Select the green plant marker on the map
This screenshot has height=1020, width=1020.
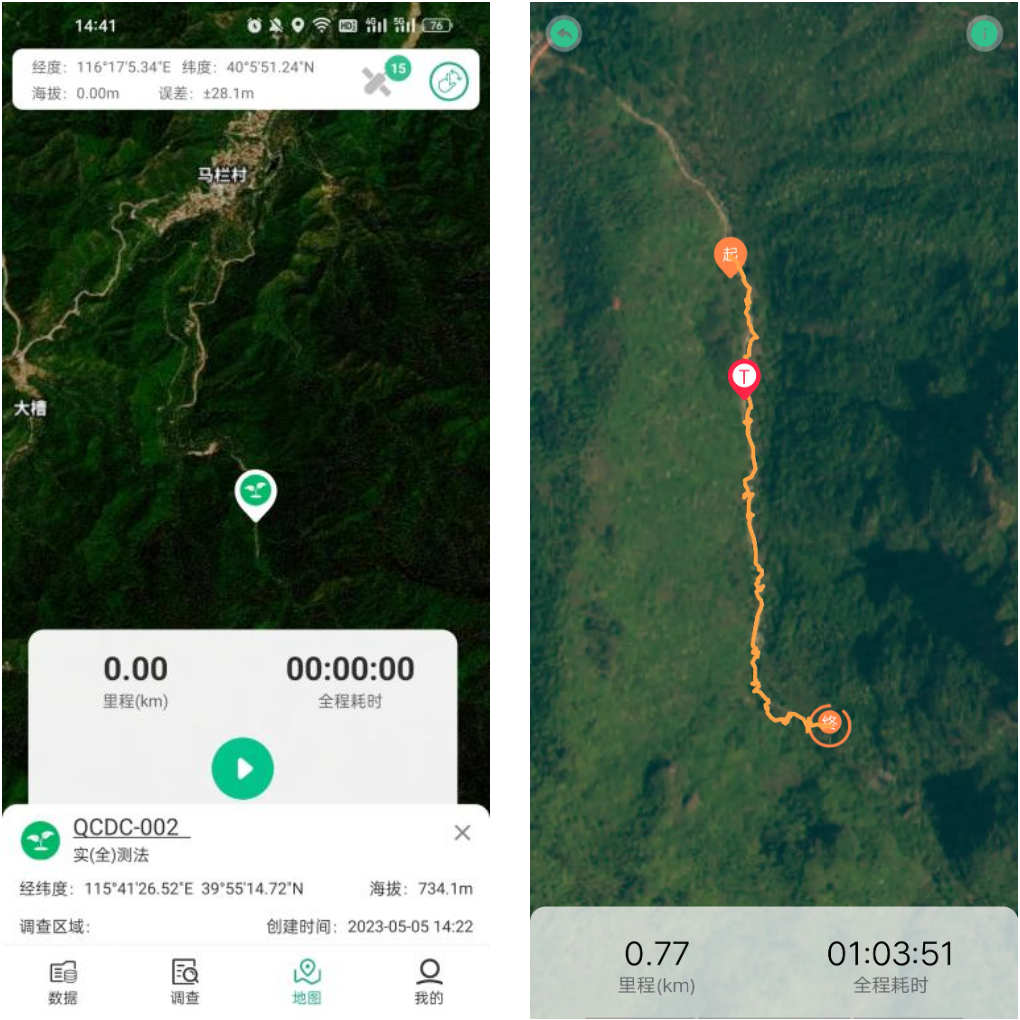click(x=256, y=491)
